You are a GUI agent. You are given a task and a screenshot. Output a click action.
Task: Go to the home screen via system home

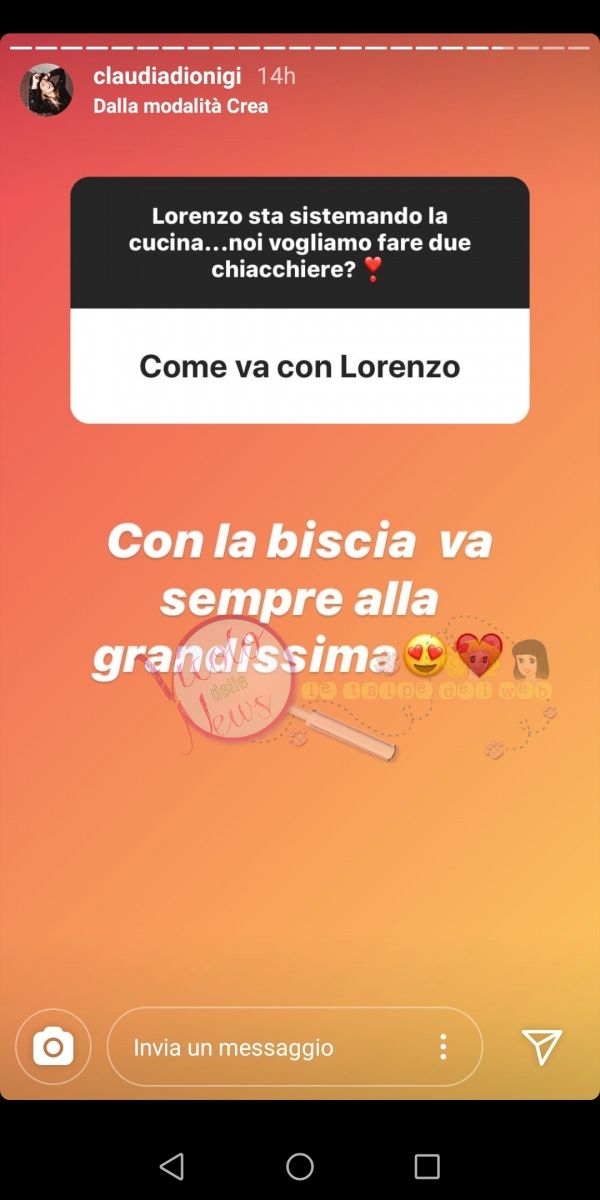pos(300,1166)
